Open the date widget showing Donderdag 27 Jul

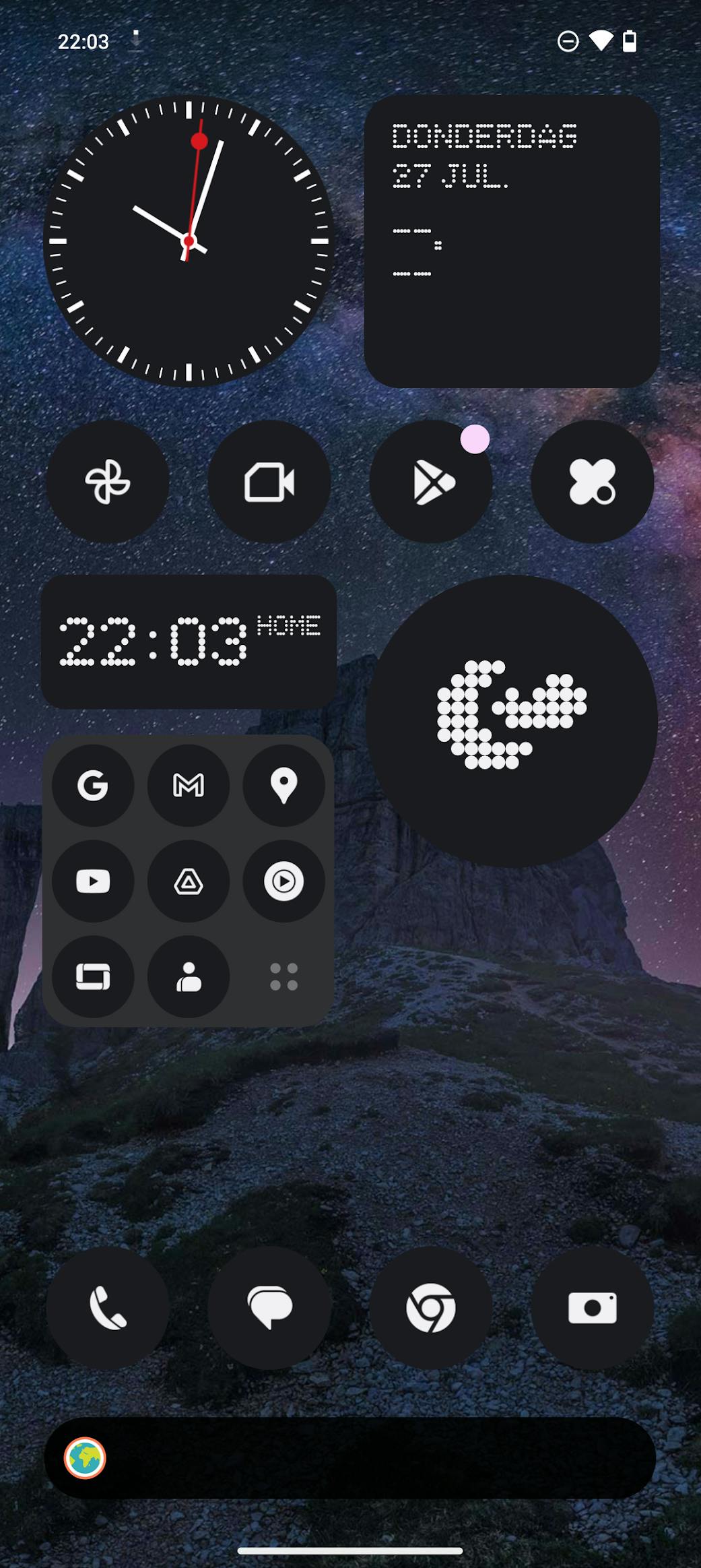[512, 241]
